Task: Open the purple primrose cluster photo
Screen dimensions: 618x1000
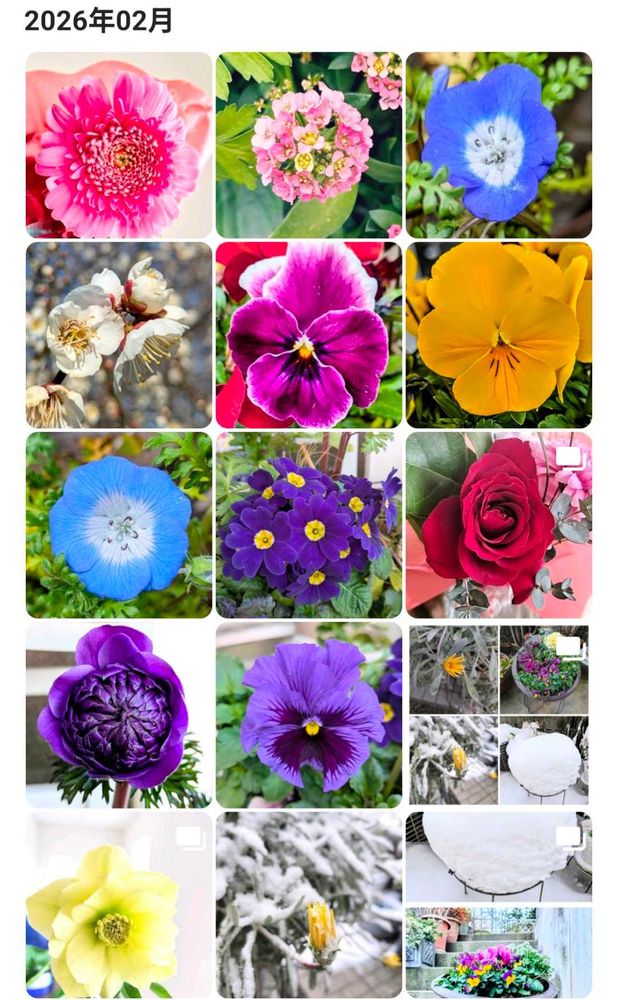Action: [309, 525]
